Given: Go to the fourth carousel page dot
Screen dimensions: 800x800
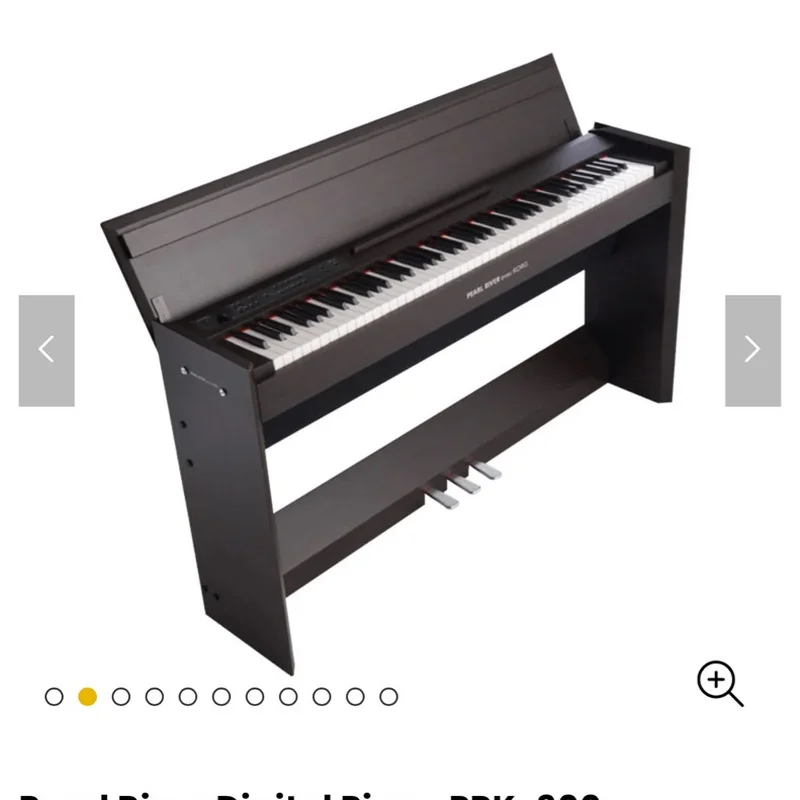Looking at the screenshot, I should click(154, 697).
